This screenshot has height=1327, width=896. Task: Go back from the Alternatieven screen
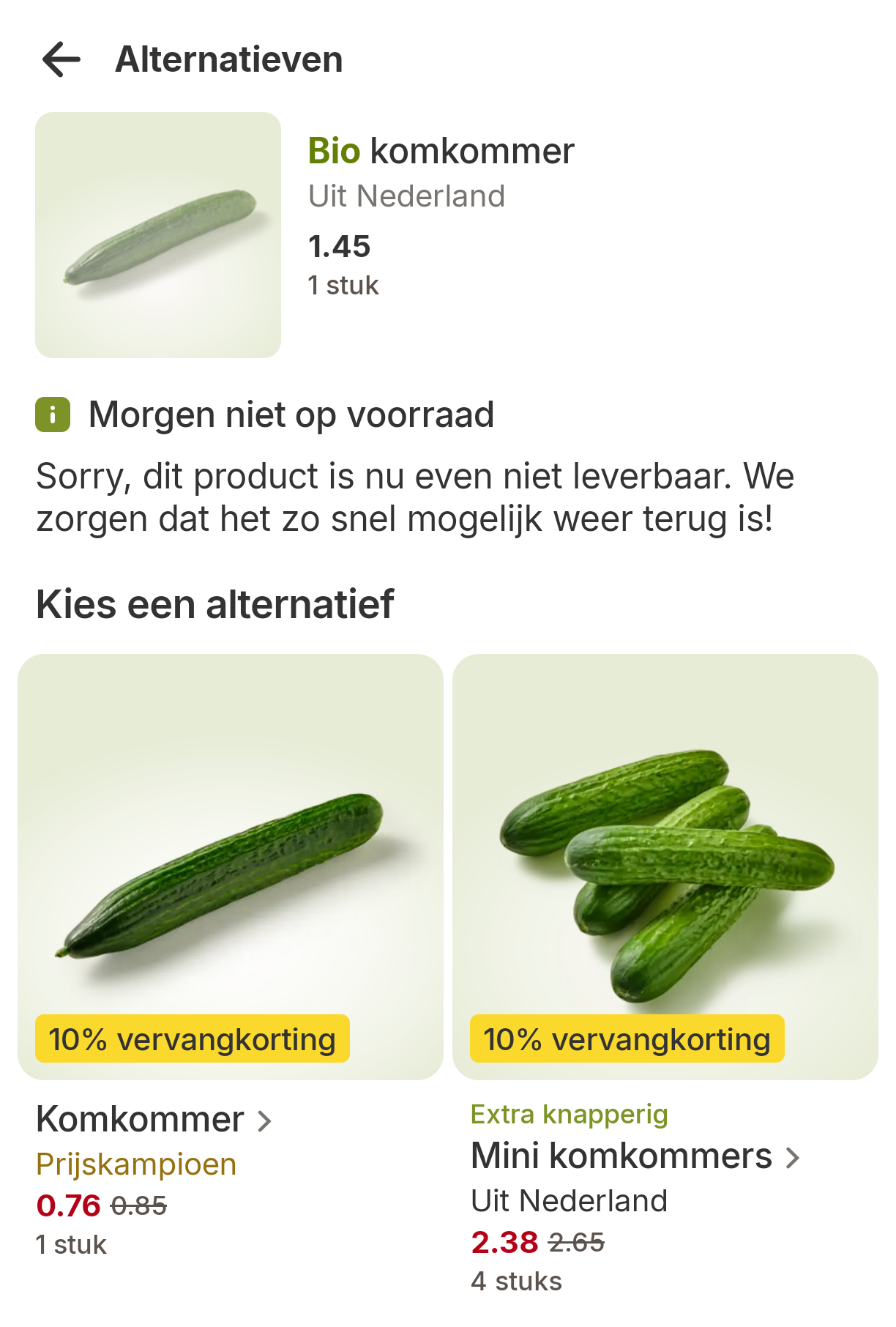point(61,59)
